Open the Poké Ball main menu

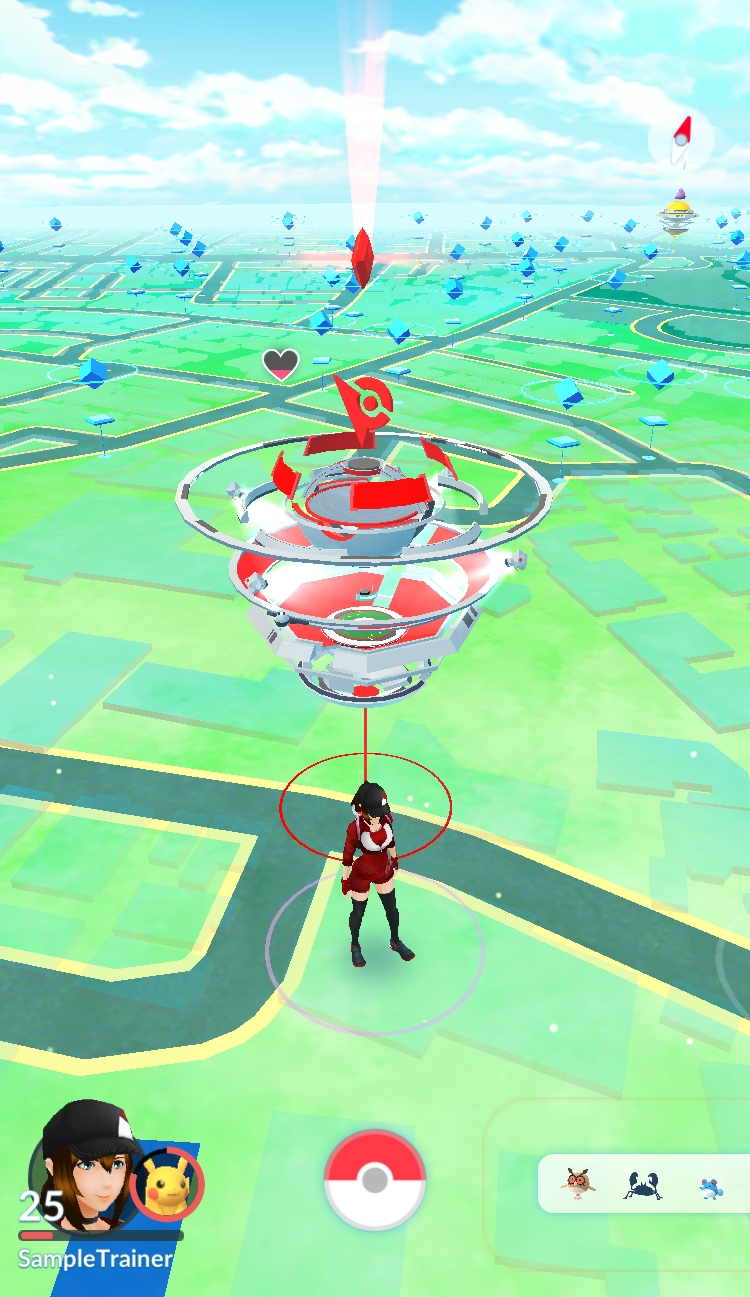pos(375,1180)
